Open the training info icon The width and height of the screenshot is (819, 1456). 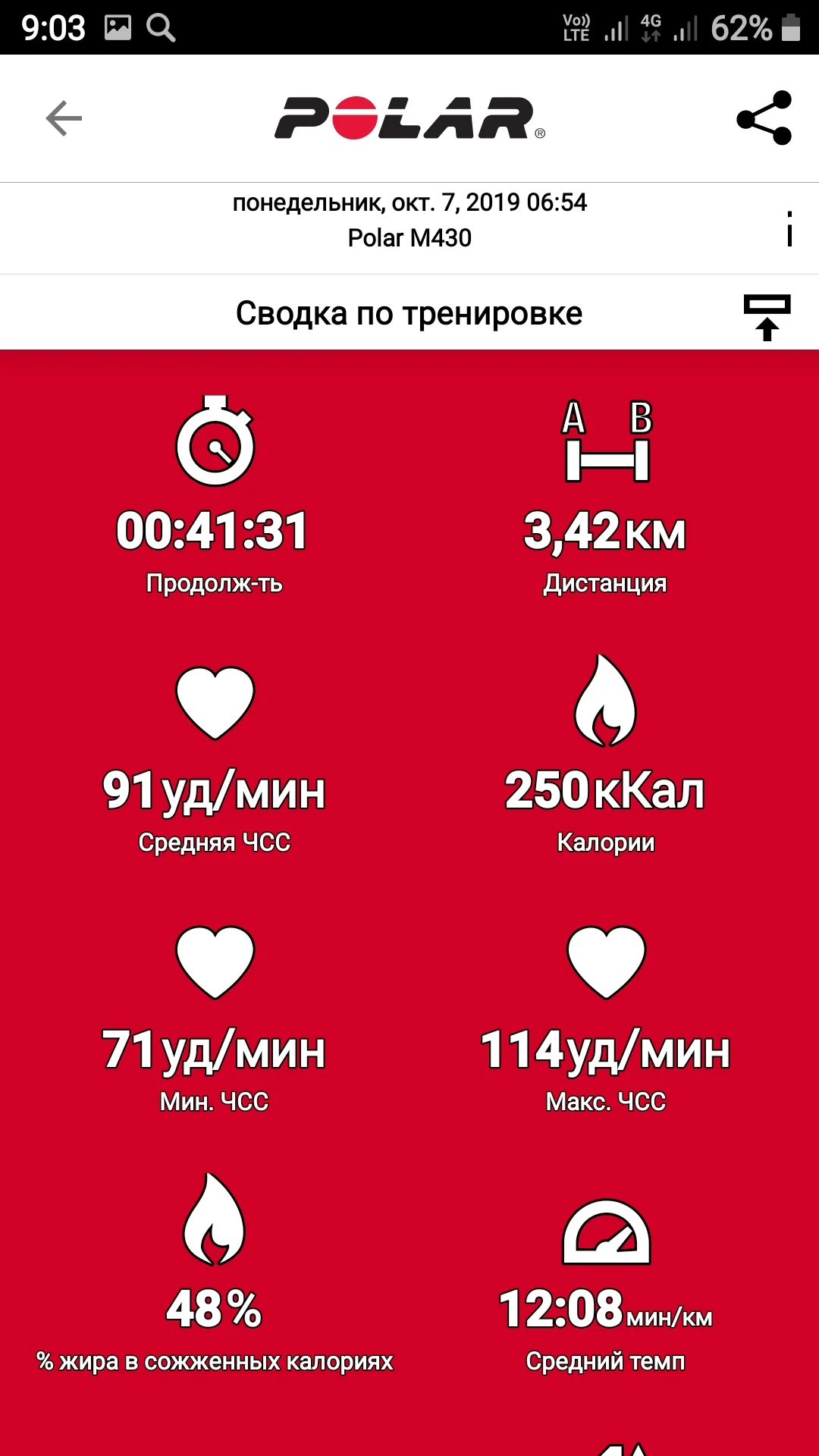pos(789,228)
